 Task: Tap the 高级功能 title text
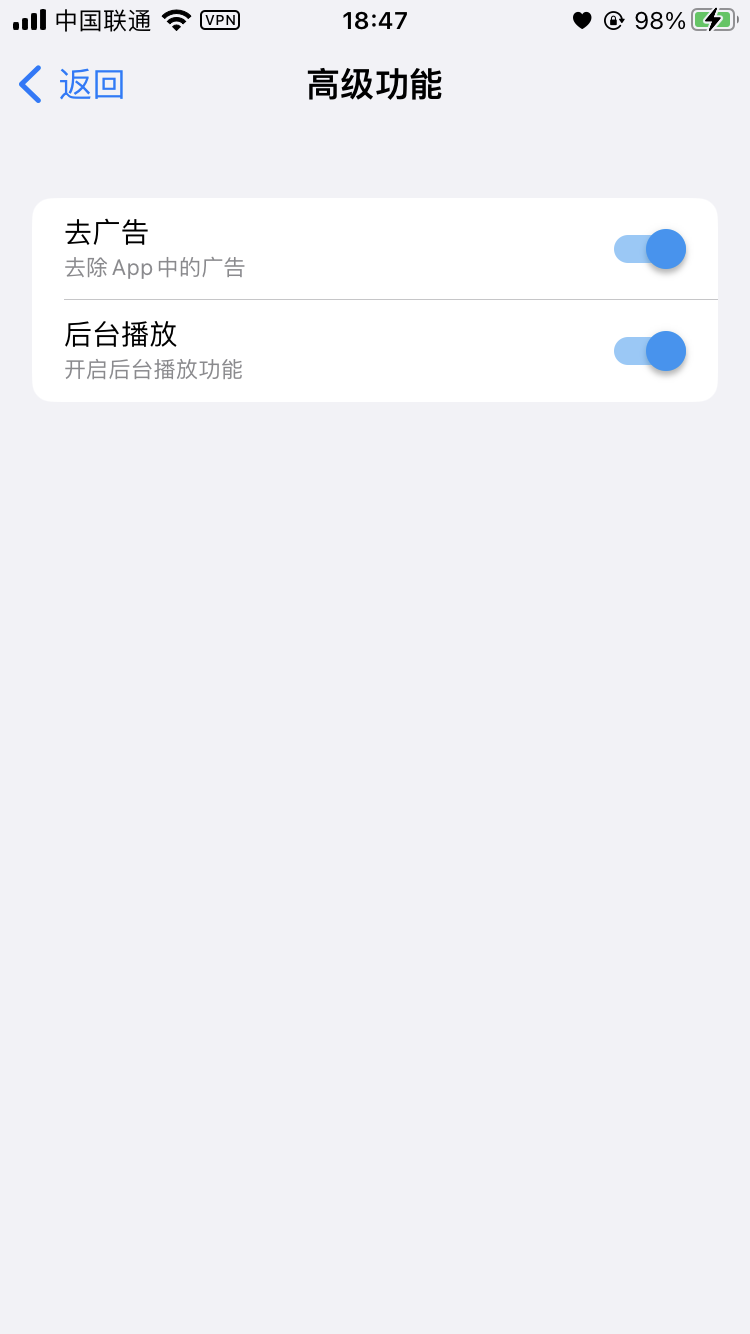[374, 85]
